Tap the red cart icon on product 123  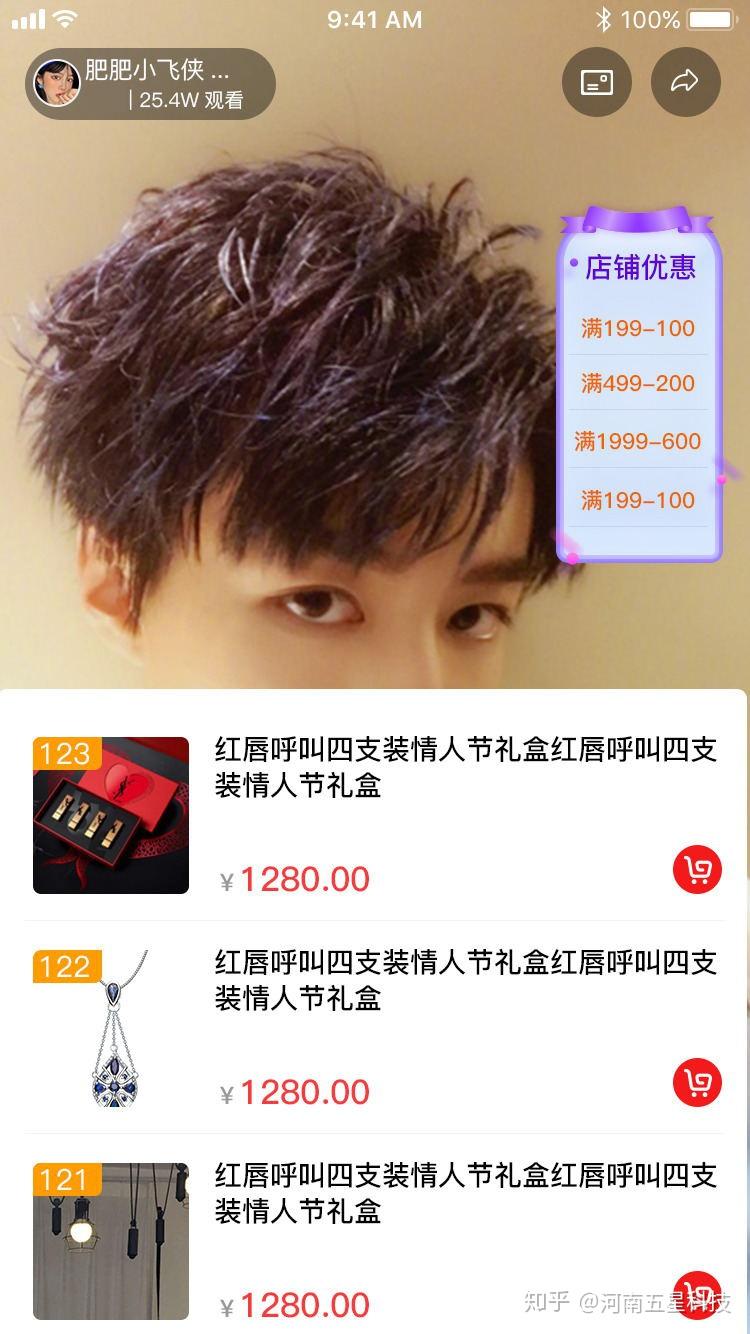point(699,870)
